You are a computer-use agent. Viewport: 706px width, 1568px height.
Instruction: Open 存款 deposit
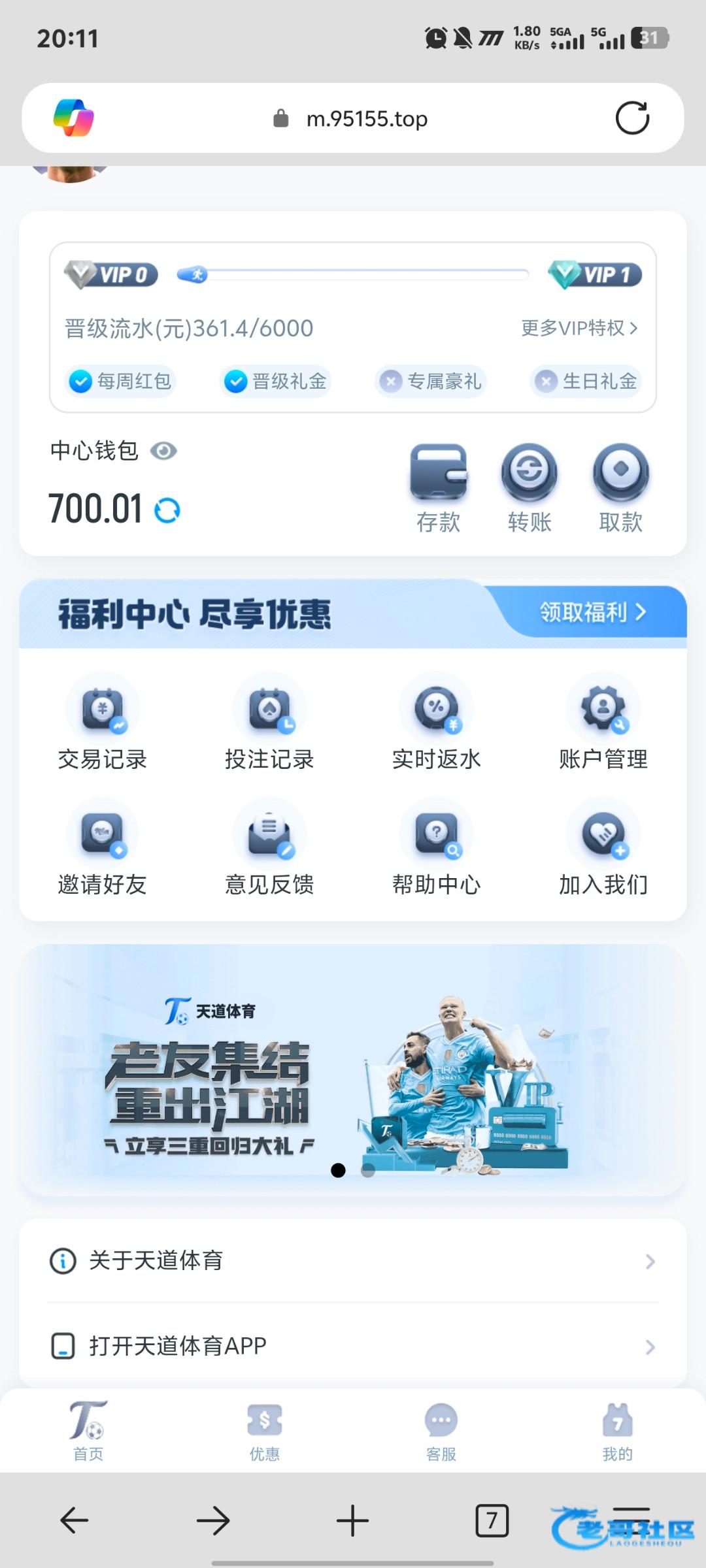(x=438, y=487)
